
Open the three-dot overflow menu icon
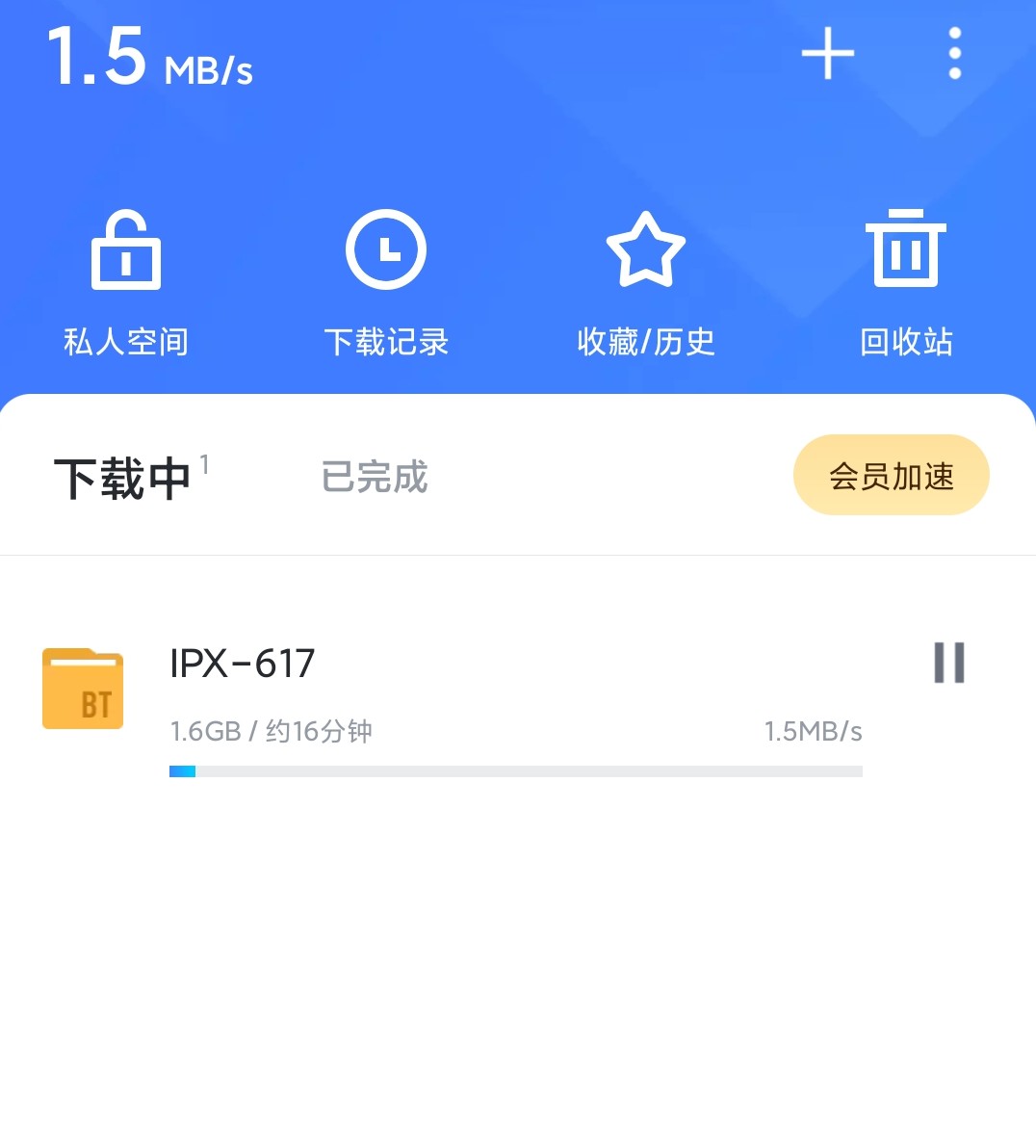(x=954, y=54)
